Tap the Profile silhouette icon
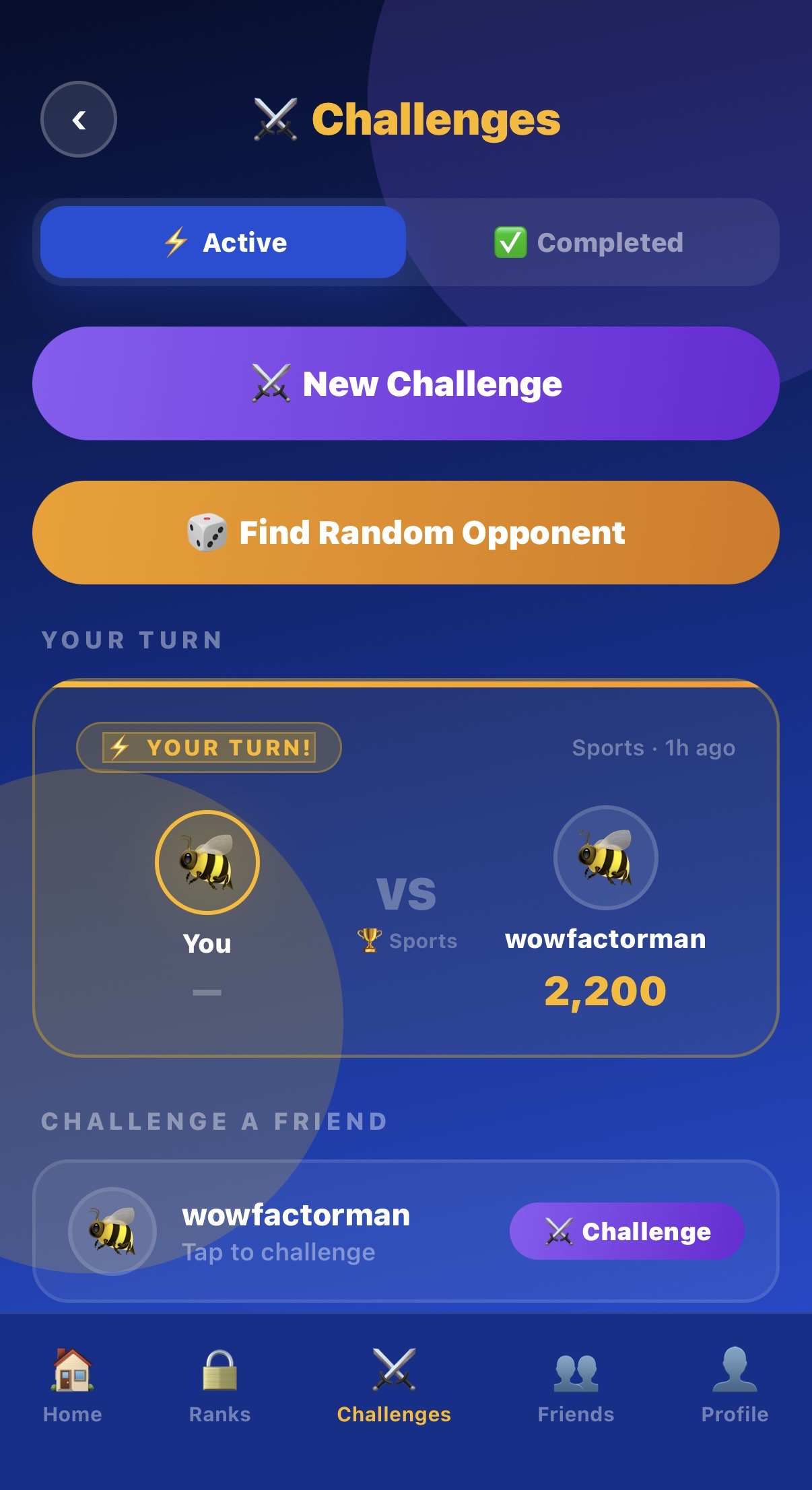This screenshot has width=812, height=1490. coord(735,1374)
